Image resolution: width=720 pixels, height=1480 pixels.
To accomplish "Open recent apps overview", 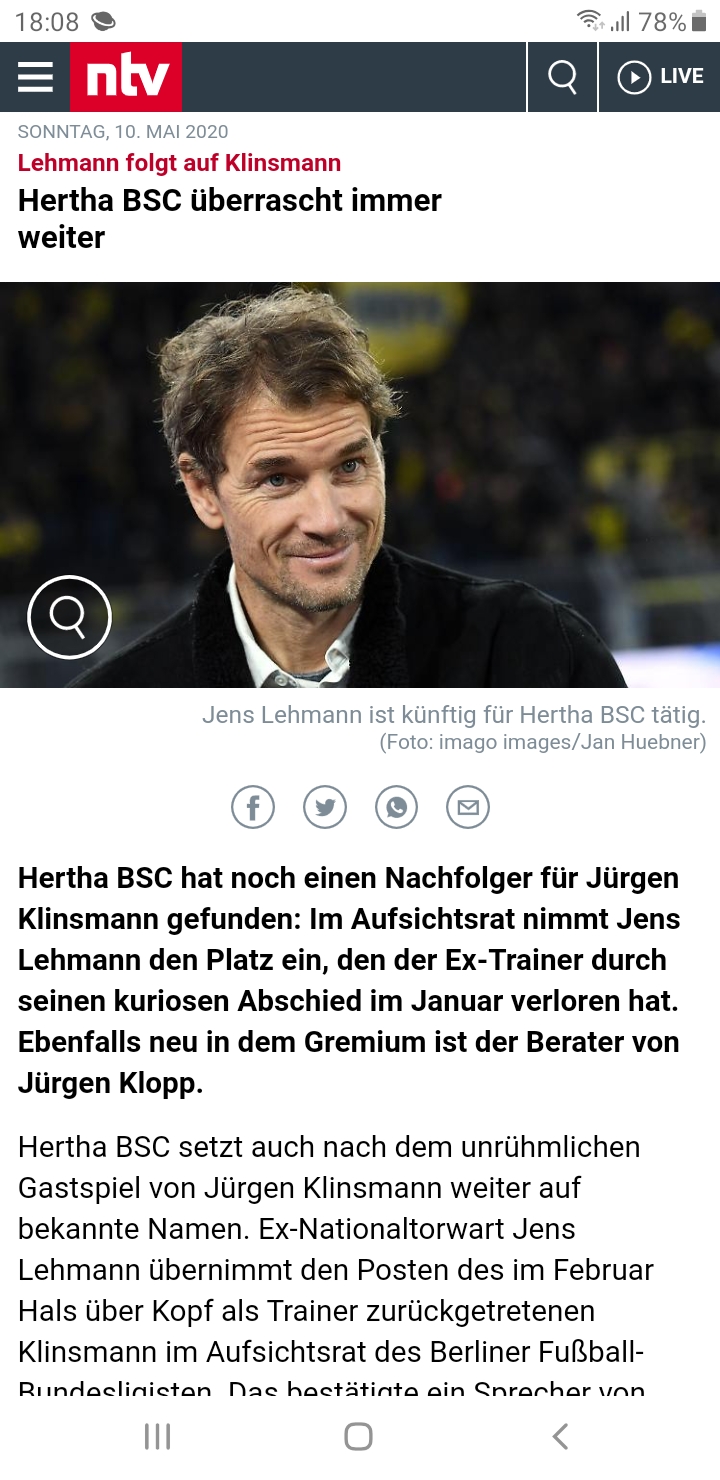I will (158, 1437).
